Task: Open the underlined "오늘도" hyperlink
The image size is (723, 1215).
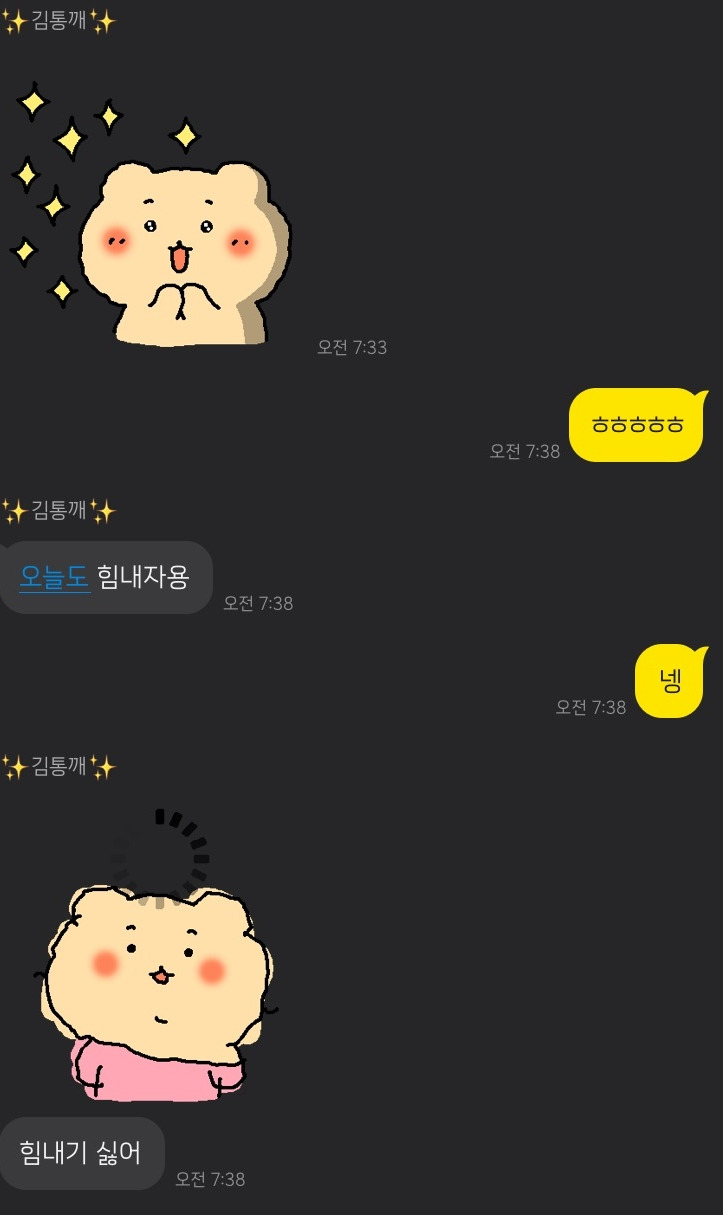Action: click(x=54, y=577)
